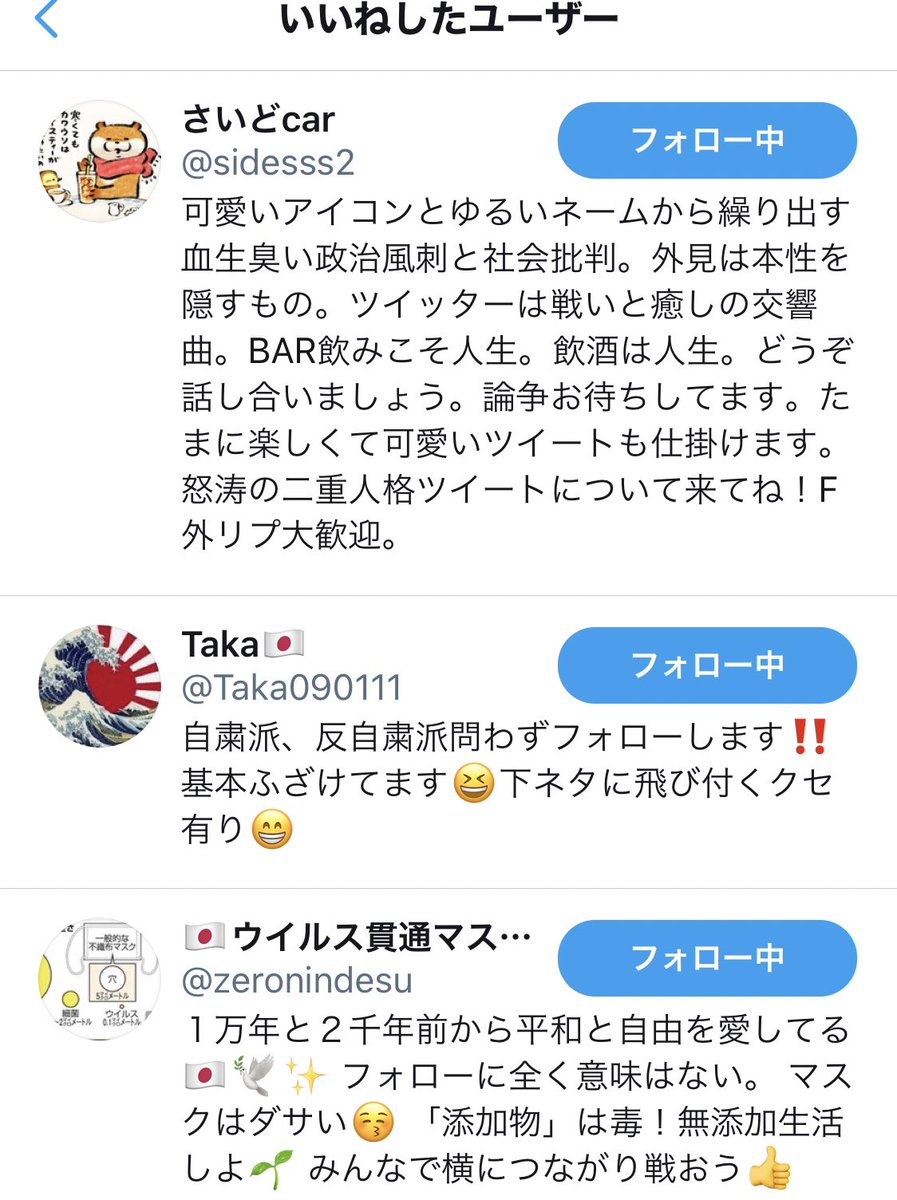Tap フォロー中 button next to @zeronindesu
Viewport: 897px width, 1200px height.
pyautogui.click(x=706, y=958)
